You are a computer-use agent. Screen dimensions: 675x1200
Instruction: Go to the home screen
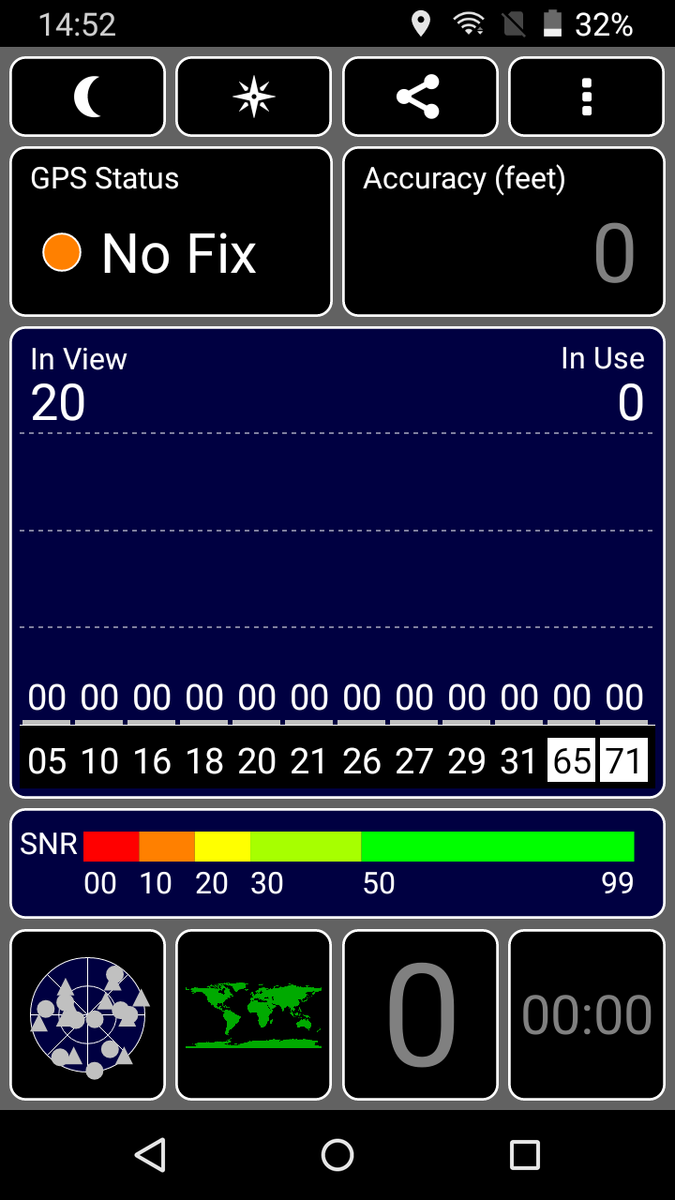tap(338, 1155)
